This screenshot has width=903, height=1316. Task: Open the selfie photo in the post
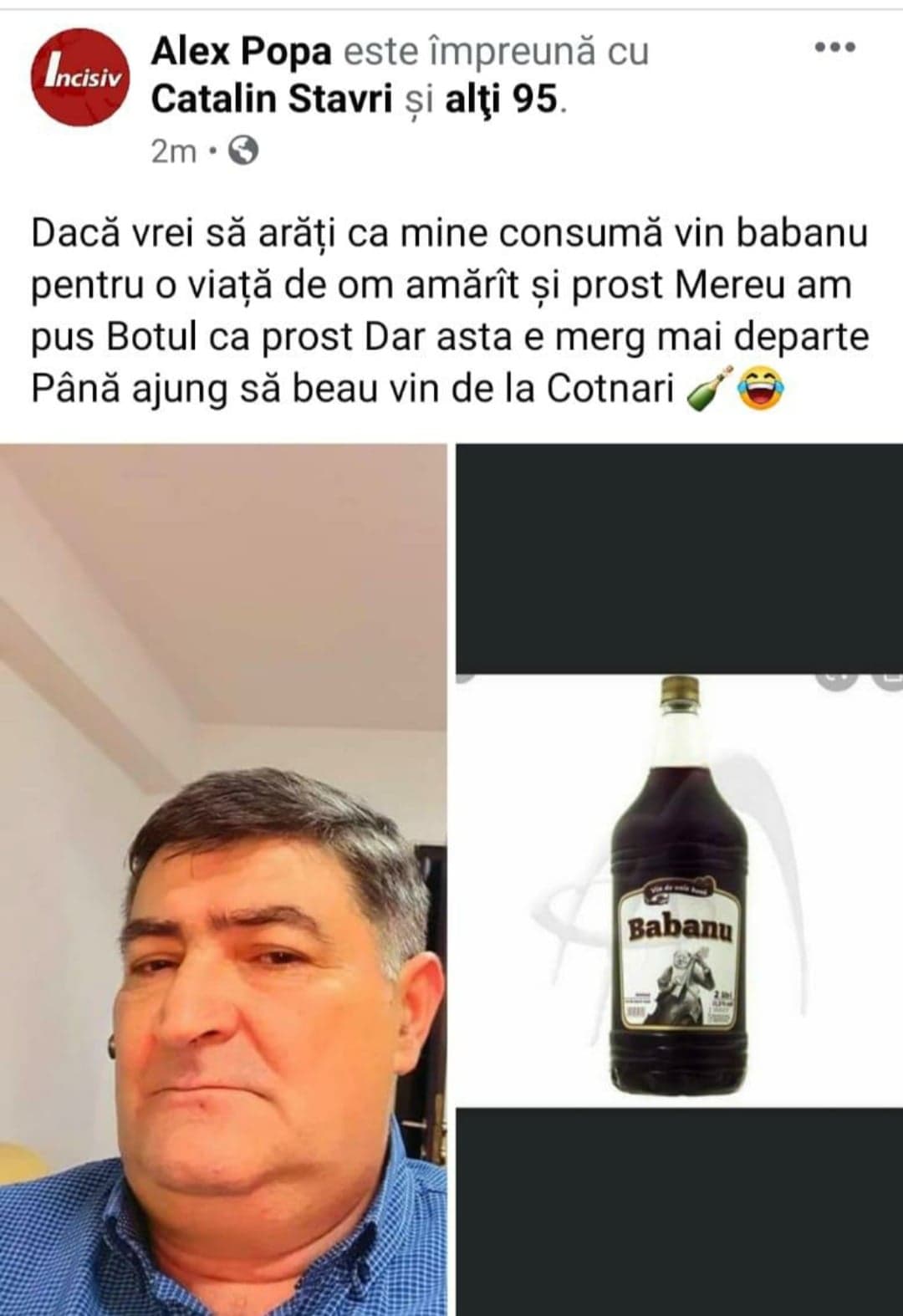tap(223, 880)
